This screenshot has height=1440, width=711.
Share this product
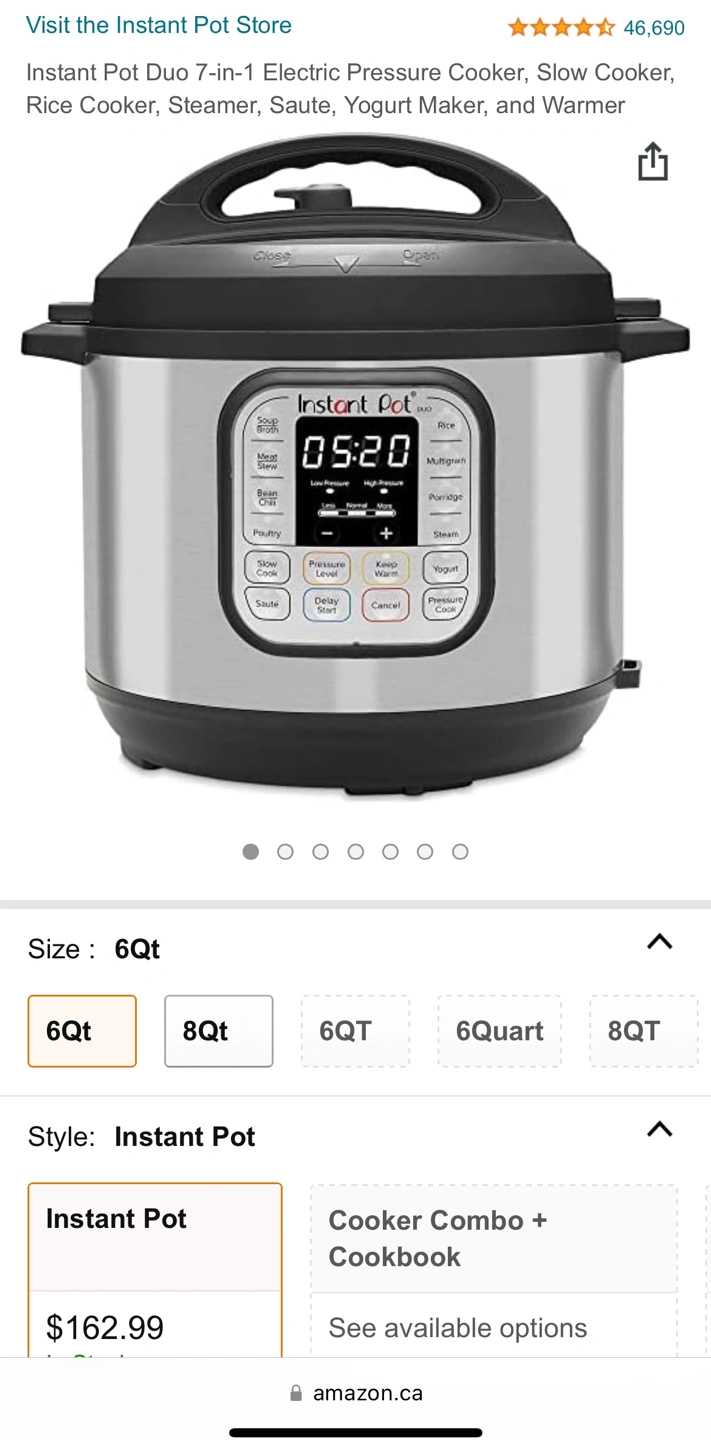pyautogui.click(x=653, y=162)
